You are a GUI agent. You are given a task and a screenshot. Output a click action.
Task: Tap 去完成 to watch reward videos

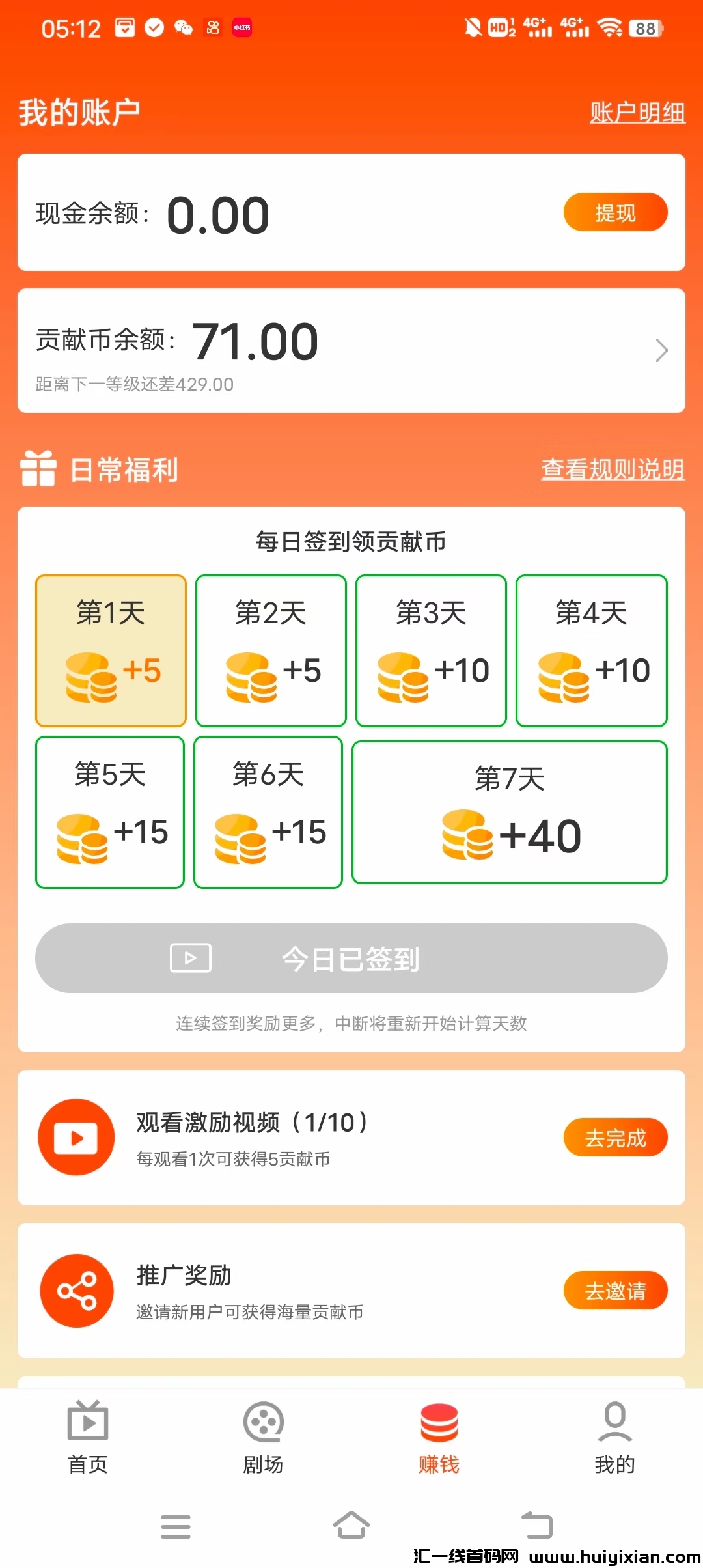click(616, 1137)
